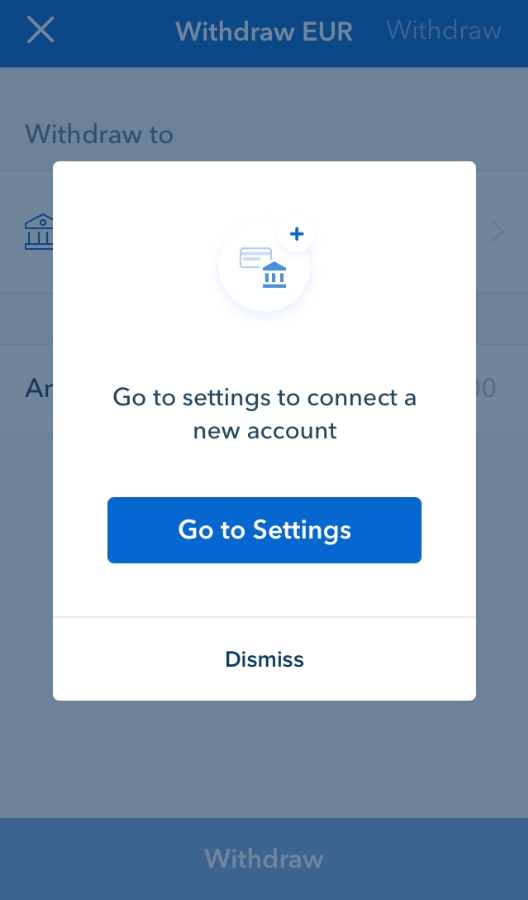Tap Withdraw in the top bar
The height and width of the screenshot is (900, 528).
pyautogui.click(x=444, y=30)
